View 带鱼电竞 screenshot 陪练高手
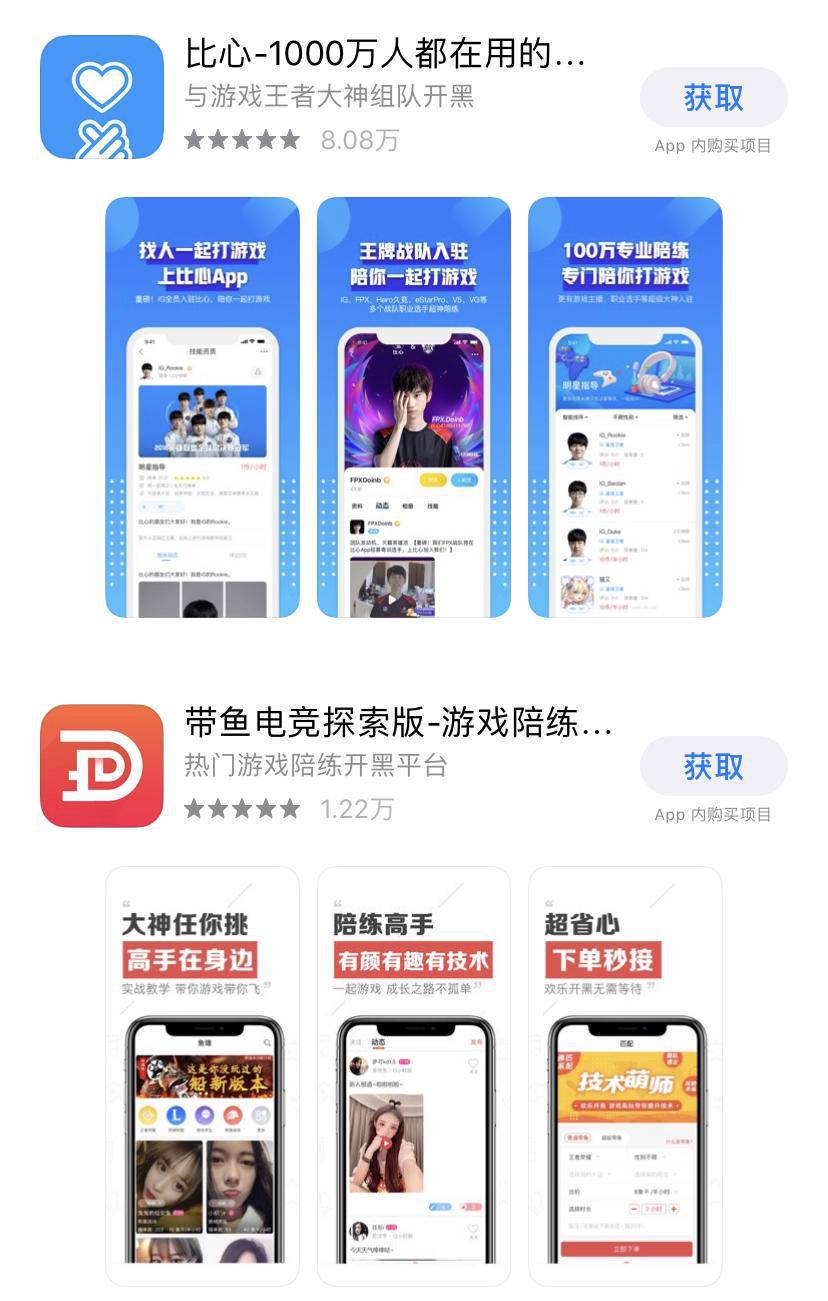 (x=414, y=1075)
